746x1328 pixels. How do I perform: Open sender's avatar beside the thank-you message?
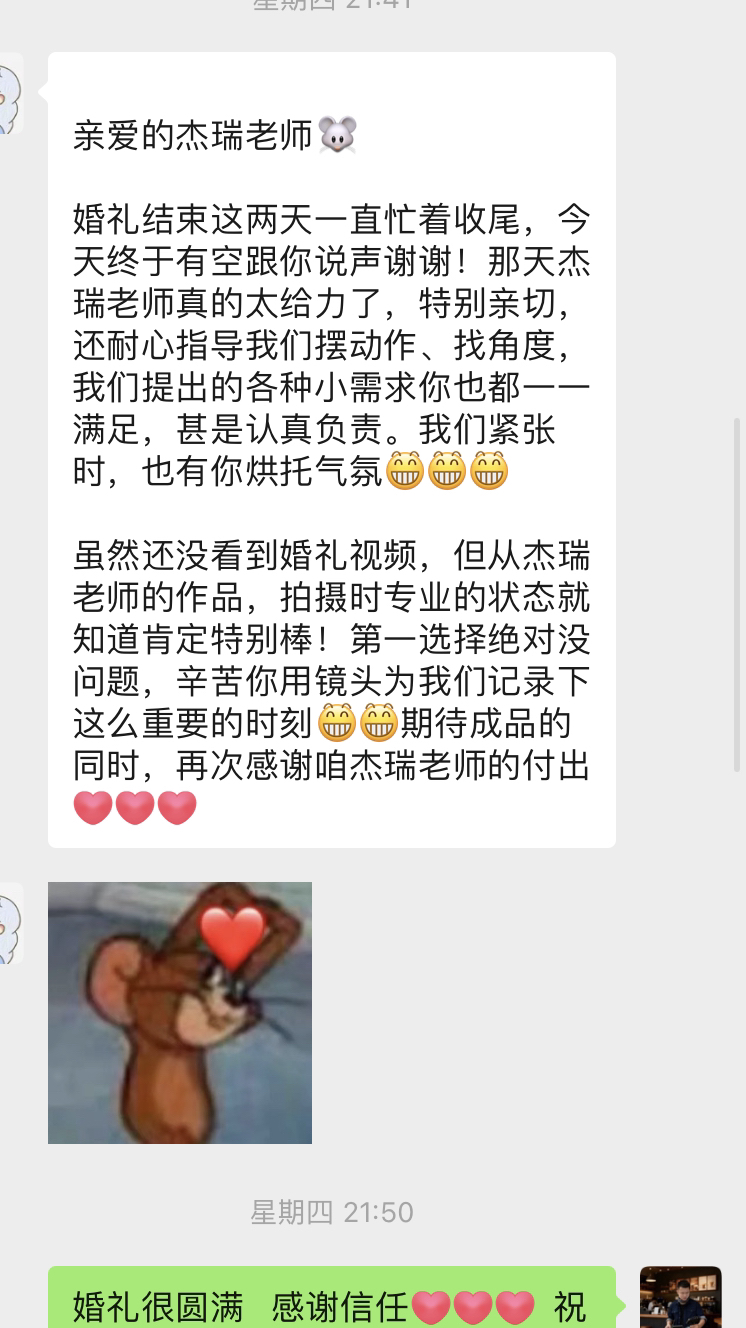click(10, 95)
